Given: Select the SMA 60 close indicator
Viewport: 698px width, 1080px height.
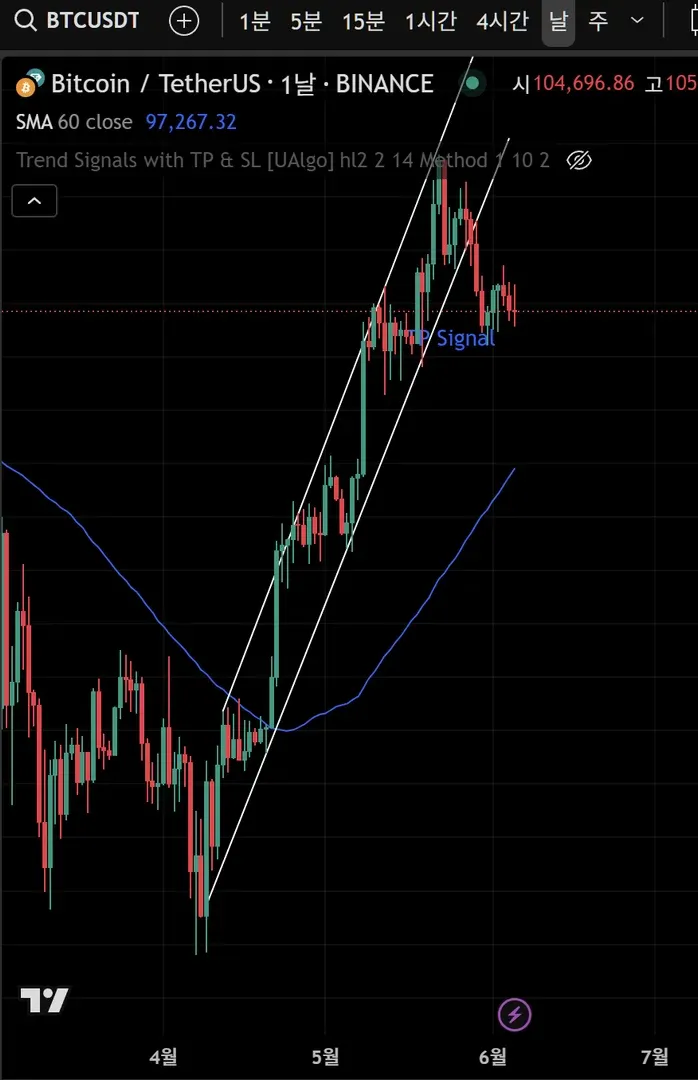Looking at the screenshot, I should pos(74,122).
